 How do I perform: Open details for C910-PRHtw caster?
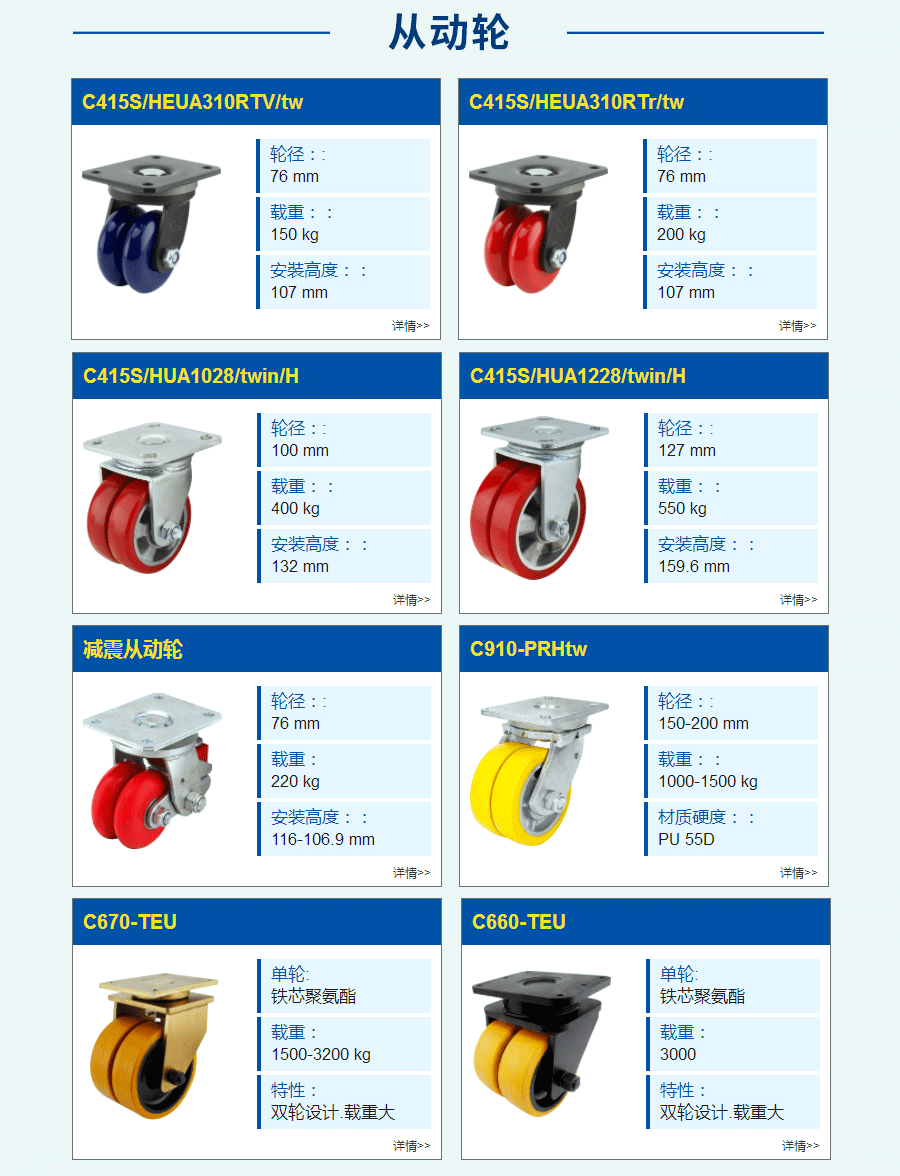pos(798,873)
